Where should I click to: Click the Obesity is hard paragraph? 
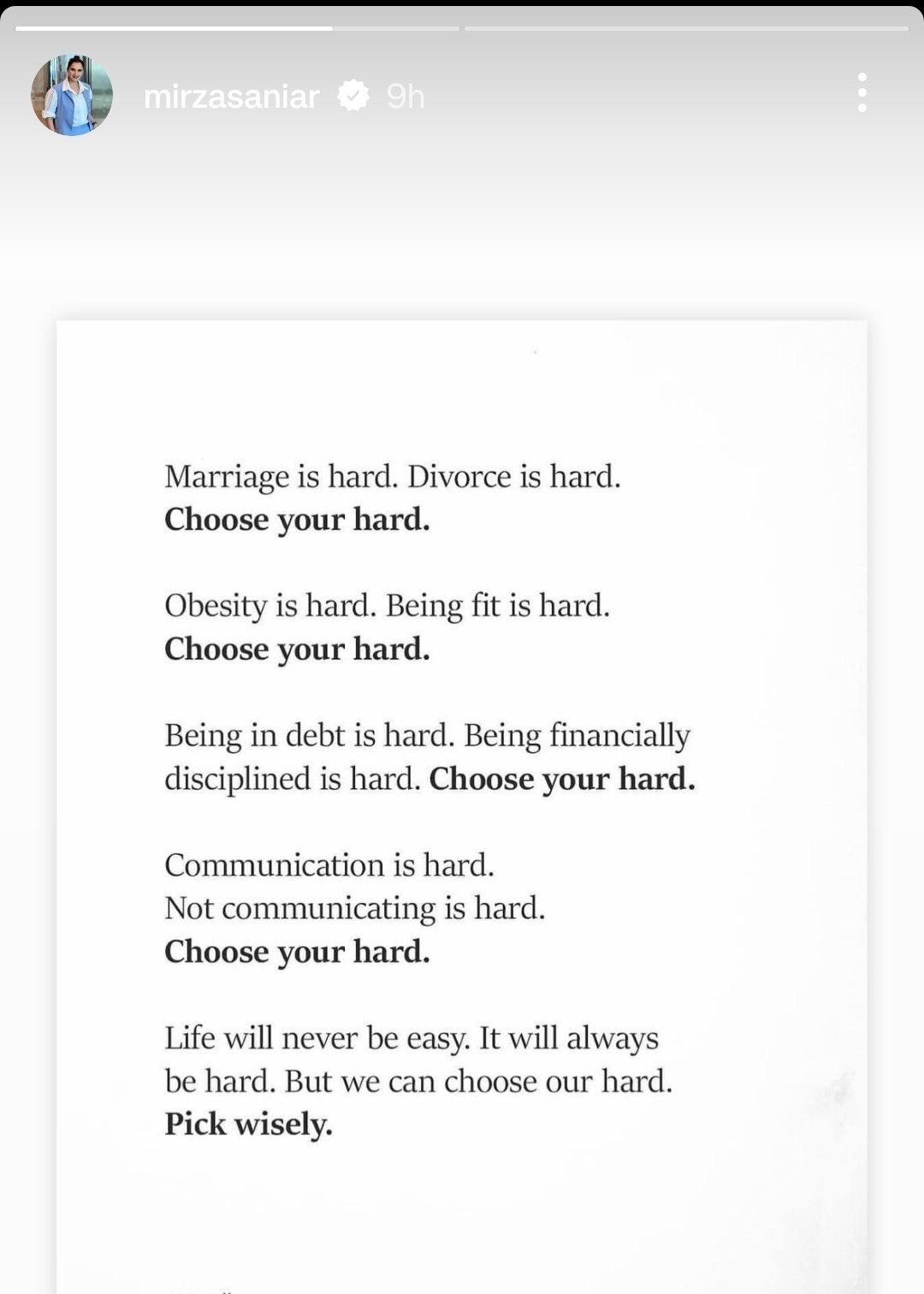(x=385, y=606)
